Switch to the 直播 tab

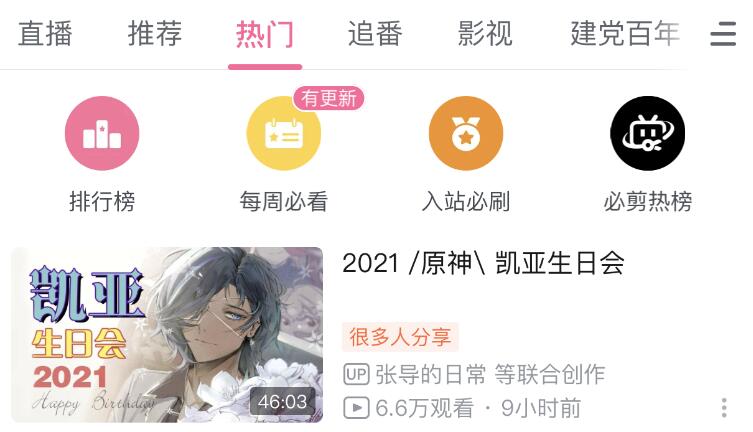(45, 34)
